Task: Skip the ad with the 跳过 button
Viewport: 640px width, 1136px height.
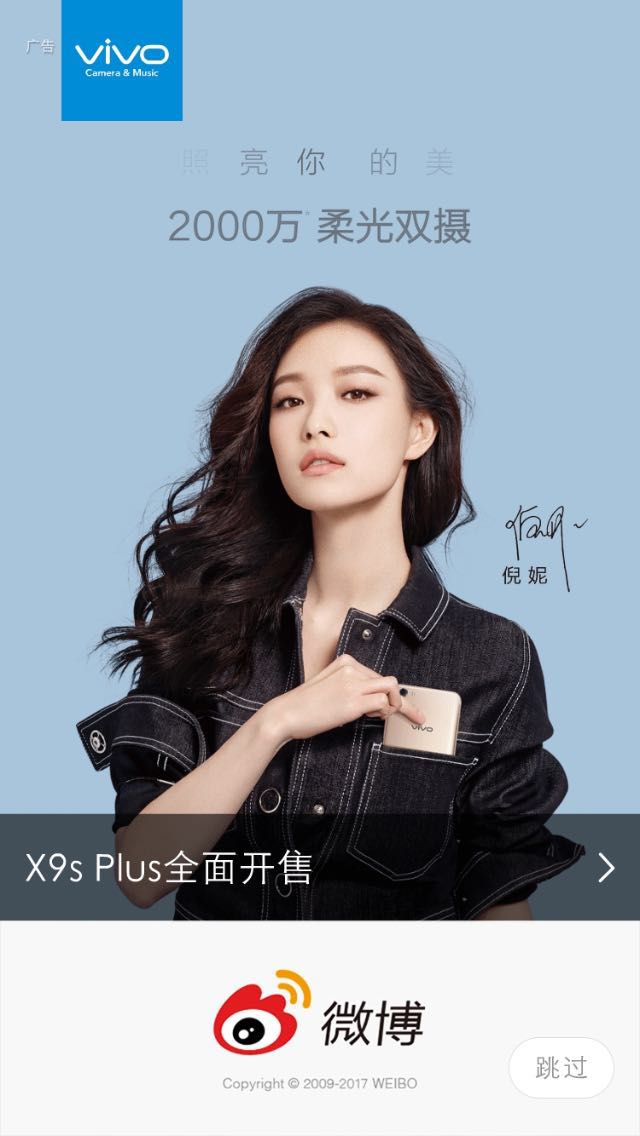Action: tap(561, 1068)
